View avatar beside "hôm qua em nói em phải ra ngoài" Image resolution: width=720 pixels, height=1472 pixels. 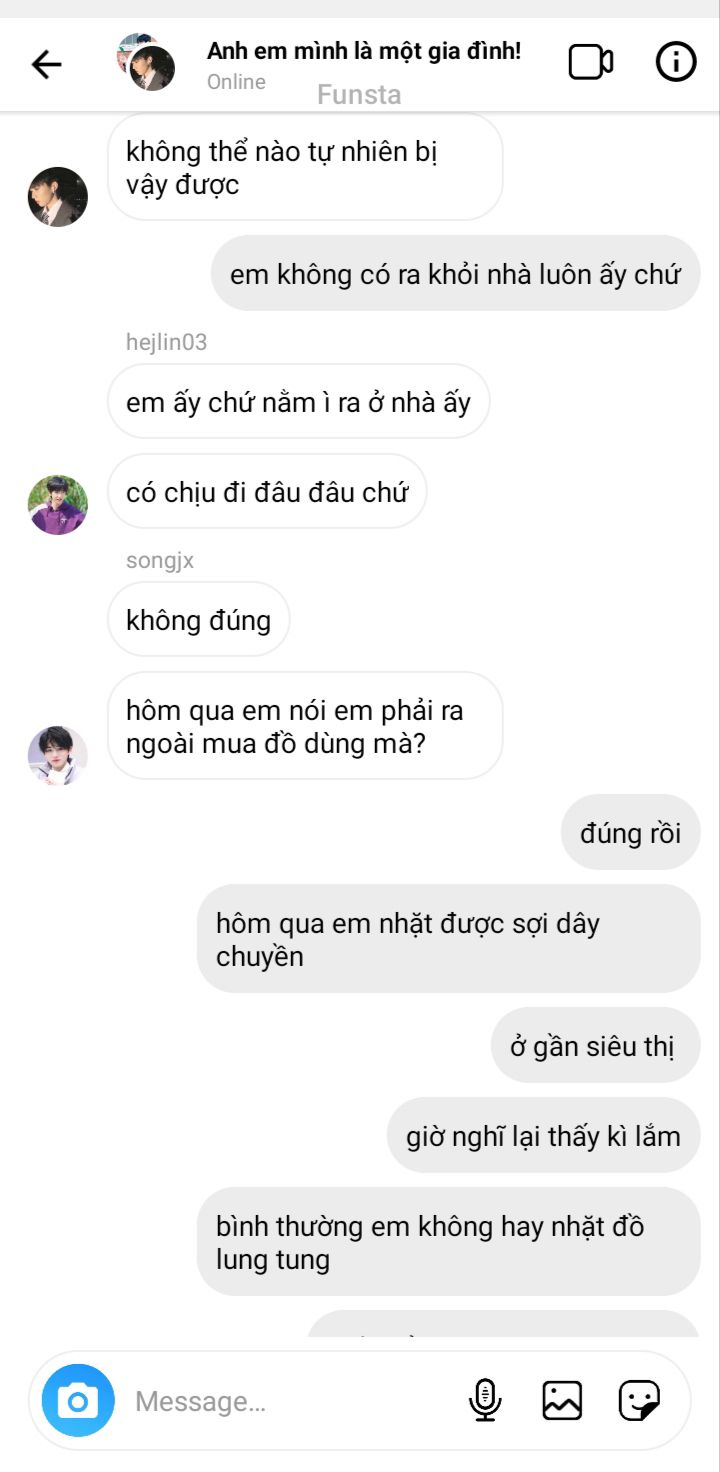[x=58, y=756]
